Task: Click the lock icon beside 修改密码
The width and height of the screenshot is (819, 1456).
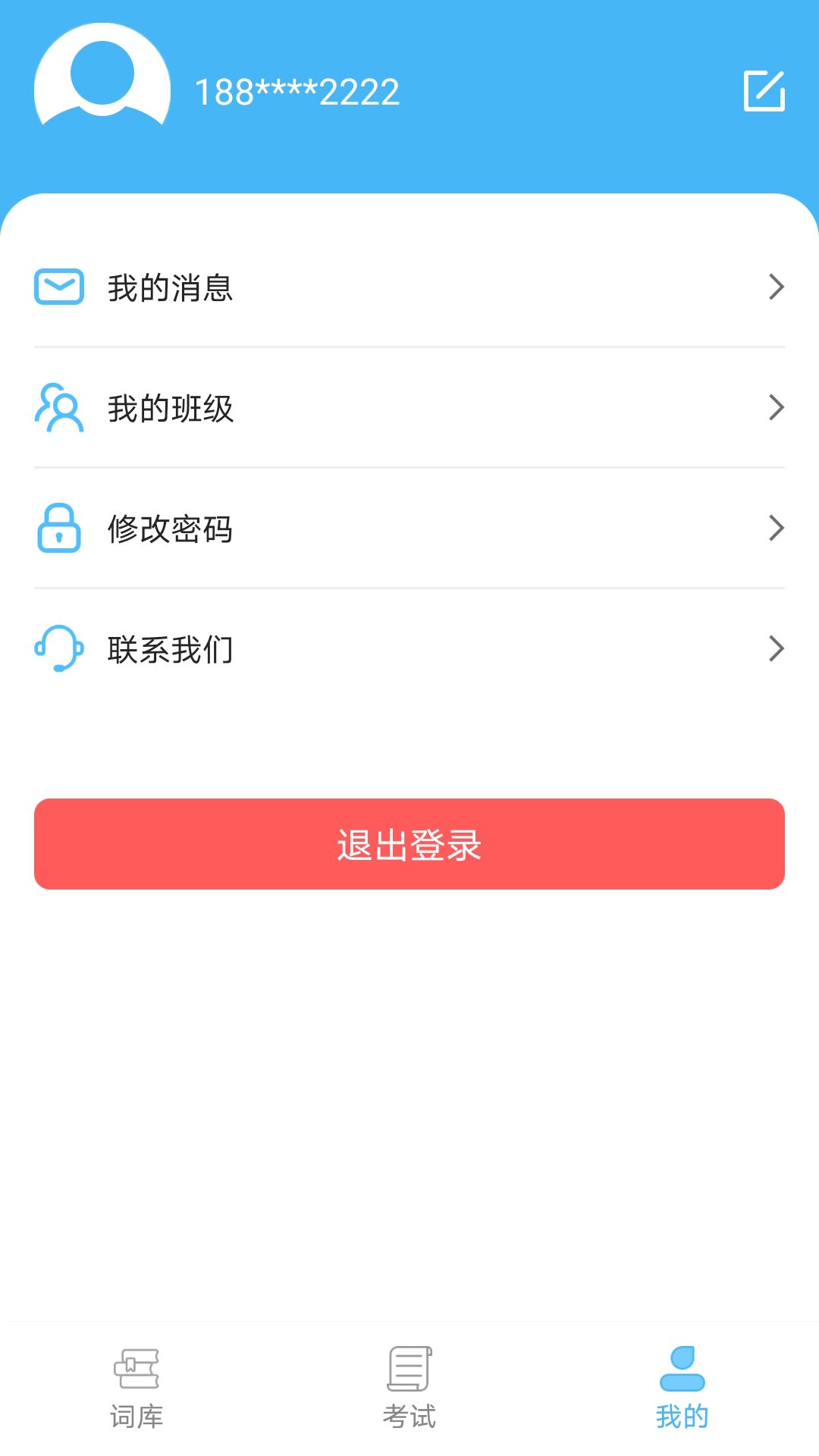Action: pyautogui.click(x=58, y=529)
